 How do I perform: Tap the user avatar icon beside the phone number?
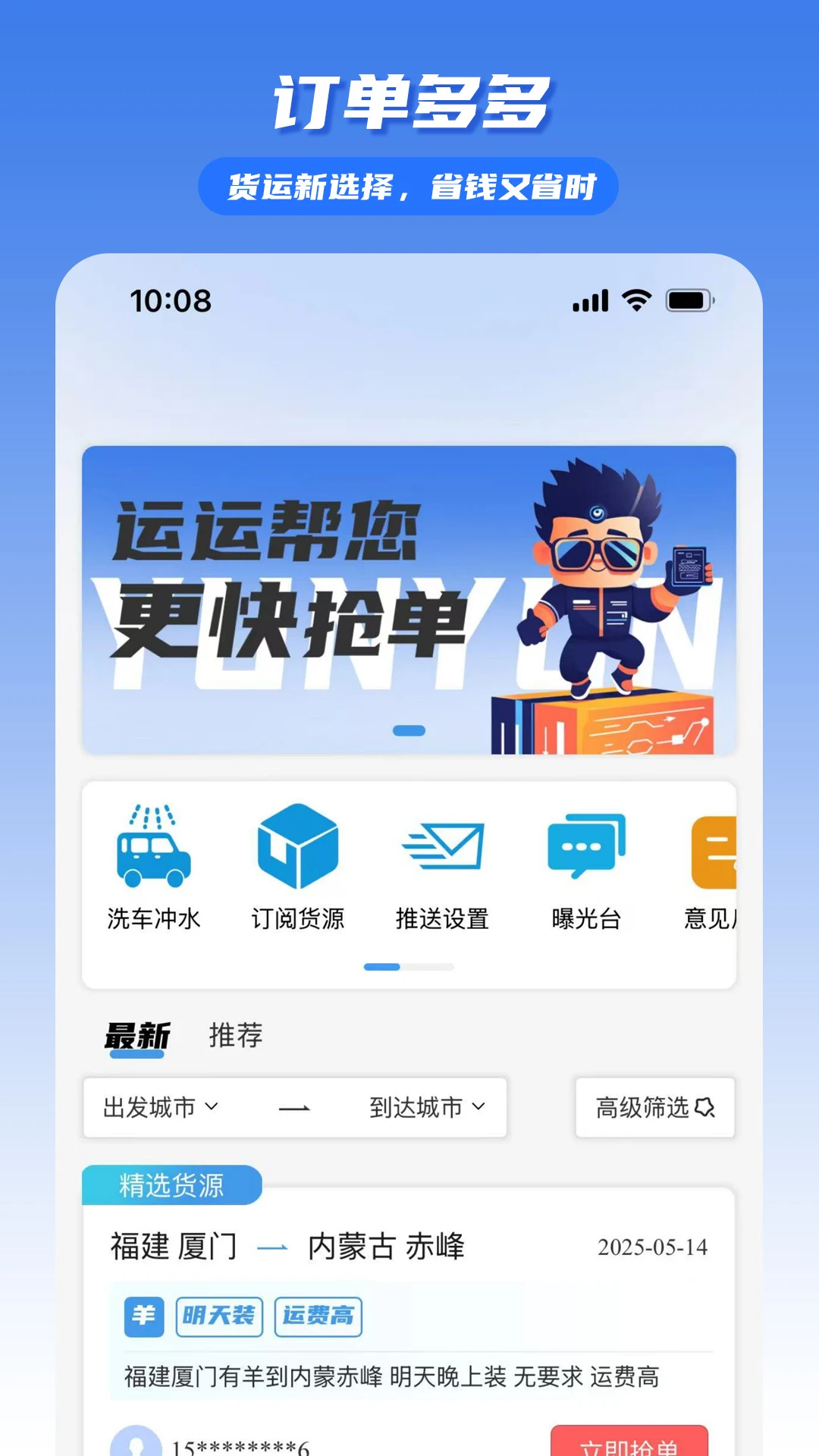(139, 1443)
